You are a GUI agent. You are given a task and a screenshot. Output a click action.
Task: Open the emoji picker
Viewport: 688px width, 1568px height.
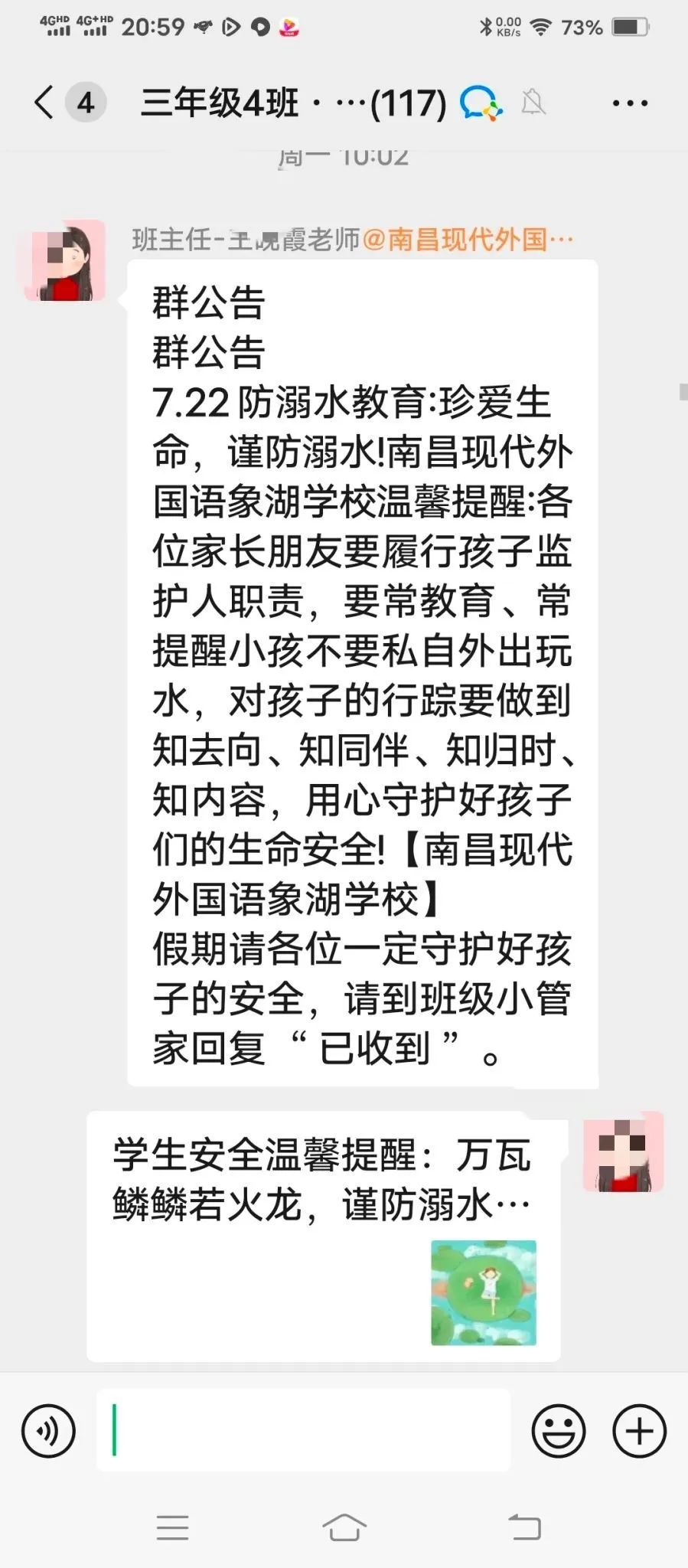559,1430
